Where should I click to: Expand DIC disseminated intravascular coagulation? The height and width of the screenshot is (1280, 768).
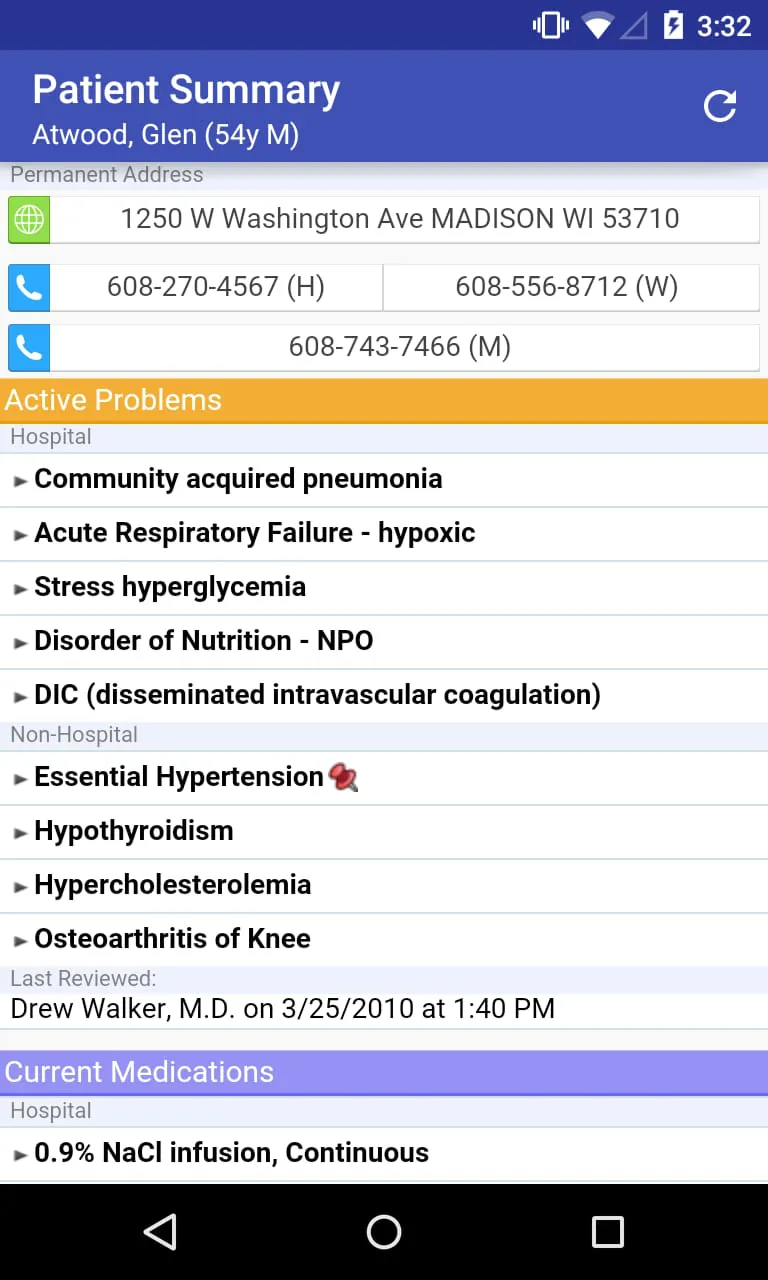(x=317, y=695)
